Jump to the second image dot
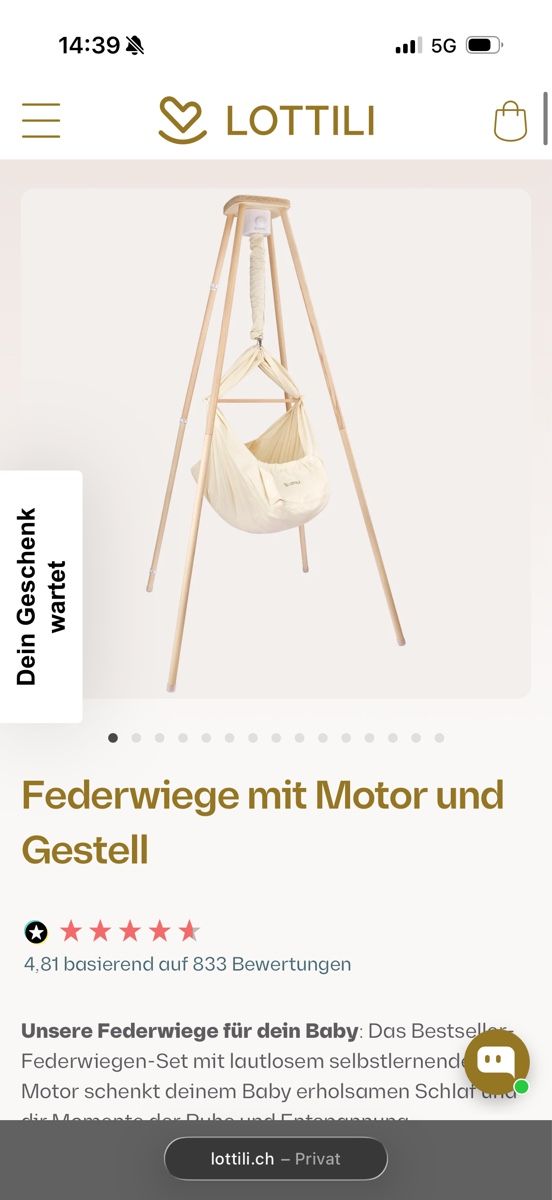The width and height of the screenshot is (552, 1200). tap(136, 738)
